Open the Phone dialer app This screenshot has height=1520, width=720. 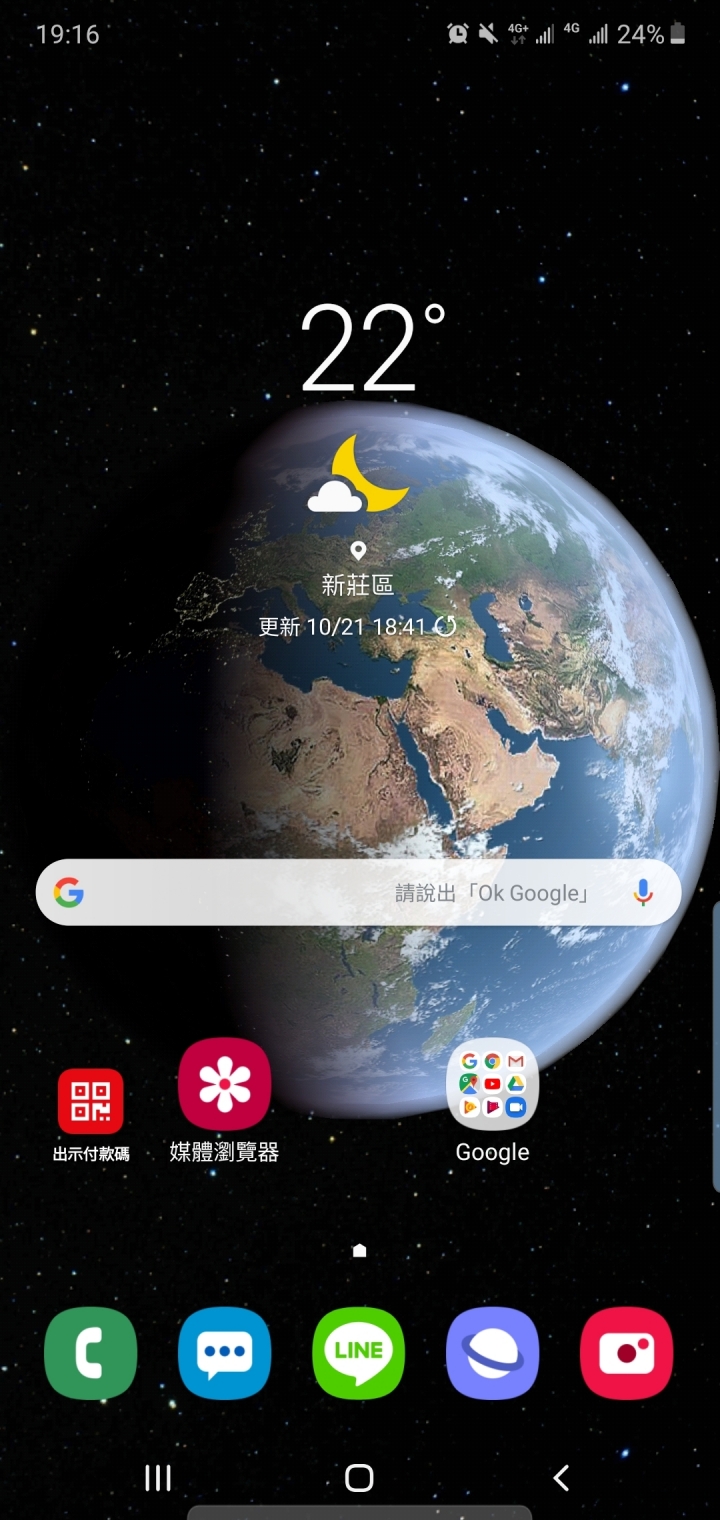91,1353
